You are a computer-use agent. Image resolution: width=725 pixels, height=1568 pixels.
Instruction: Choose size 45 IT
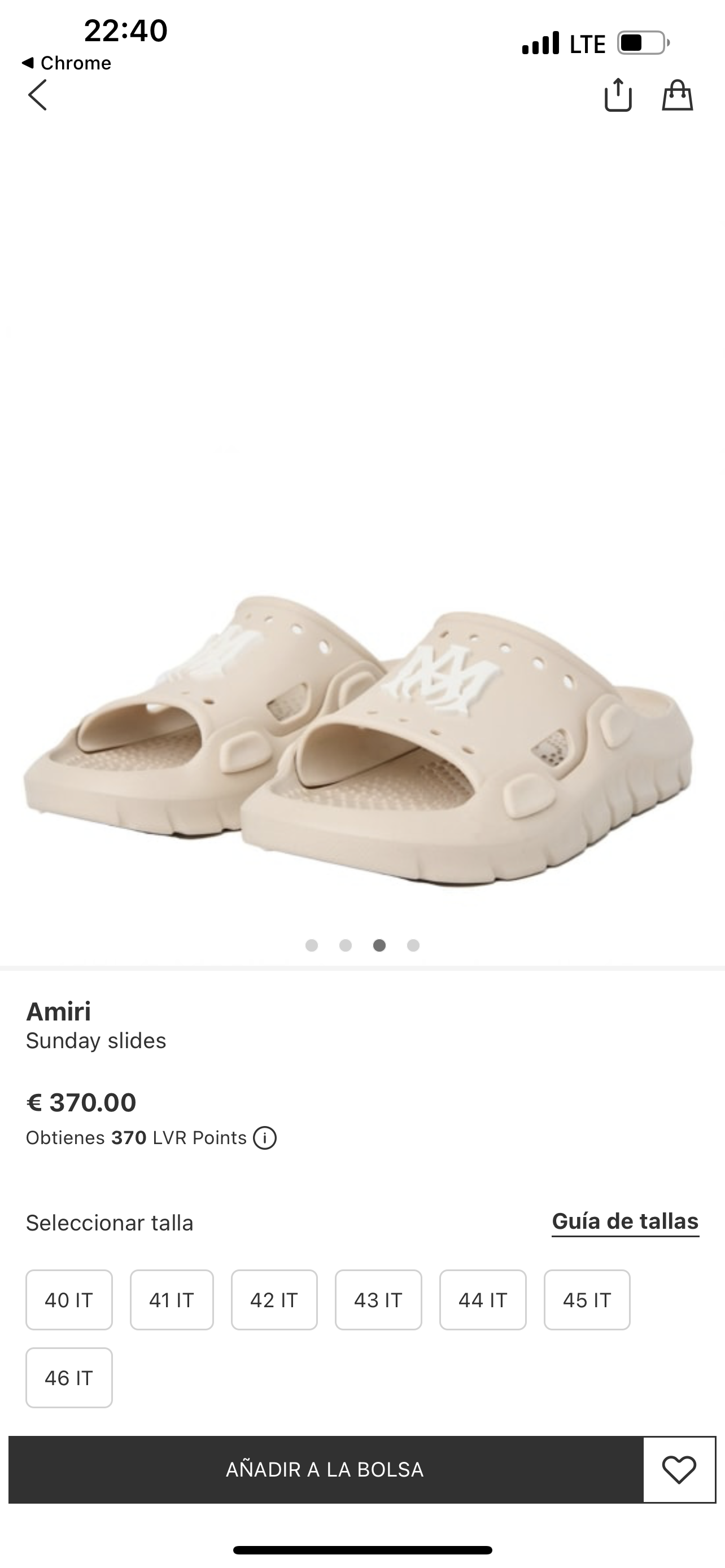pyautogui.click(x=587, y=1299)
